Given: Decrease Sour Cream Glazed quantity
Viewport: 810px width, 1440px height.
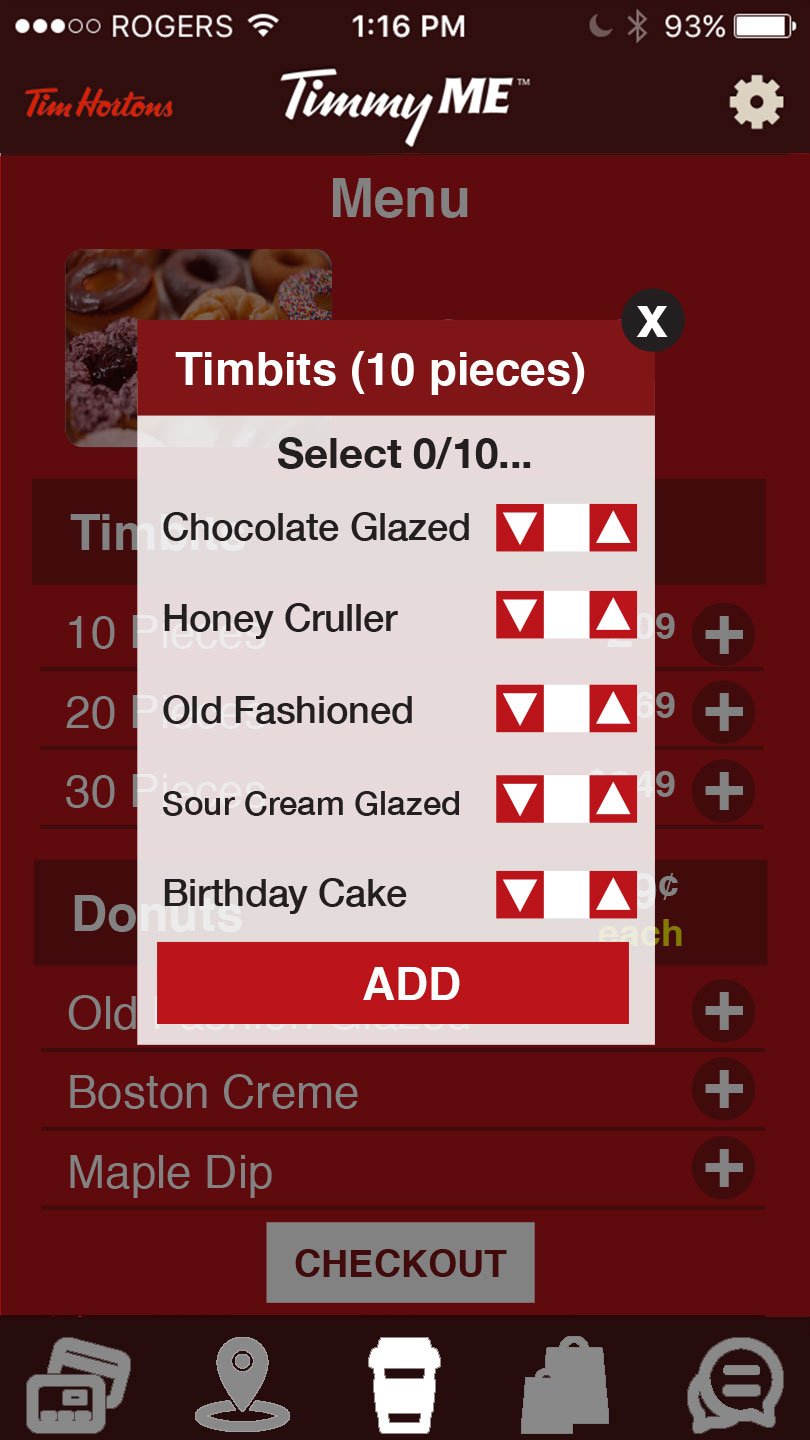Looking at the screenshot, I should (520, 800).
